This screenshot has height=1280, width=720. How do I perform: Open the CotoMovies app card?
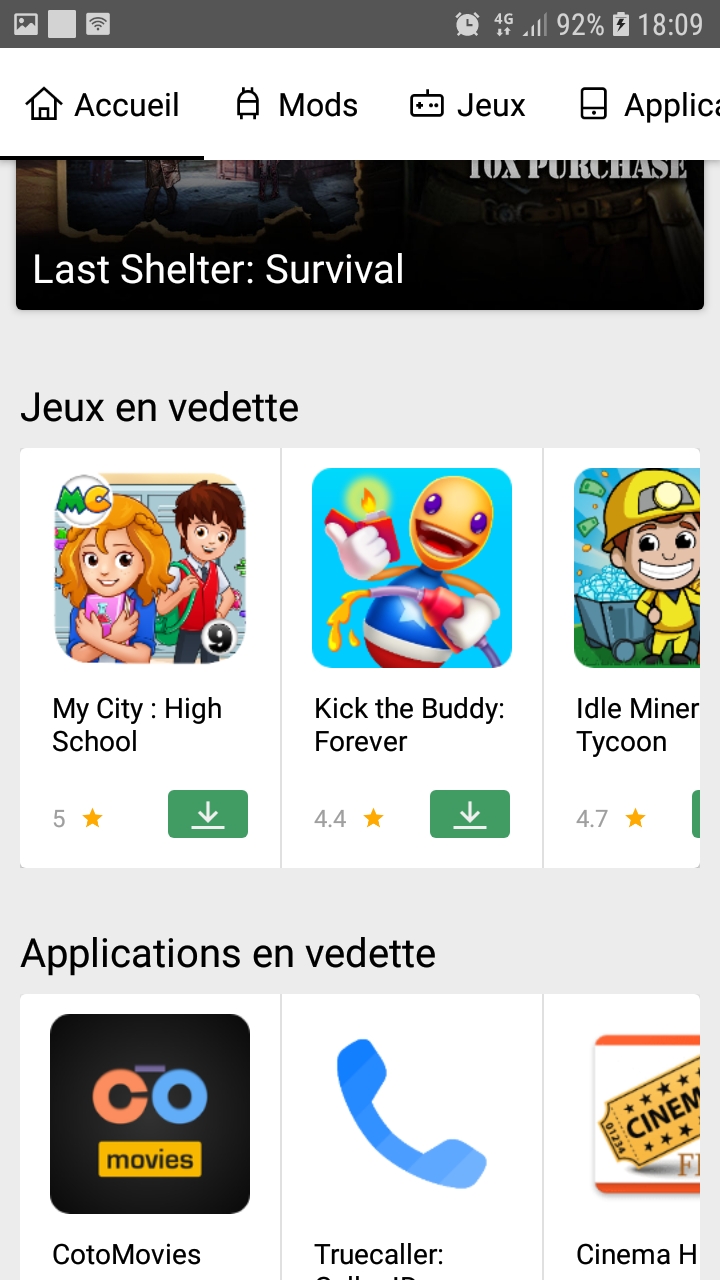coord(150,1130)
